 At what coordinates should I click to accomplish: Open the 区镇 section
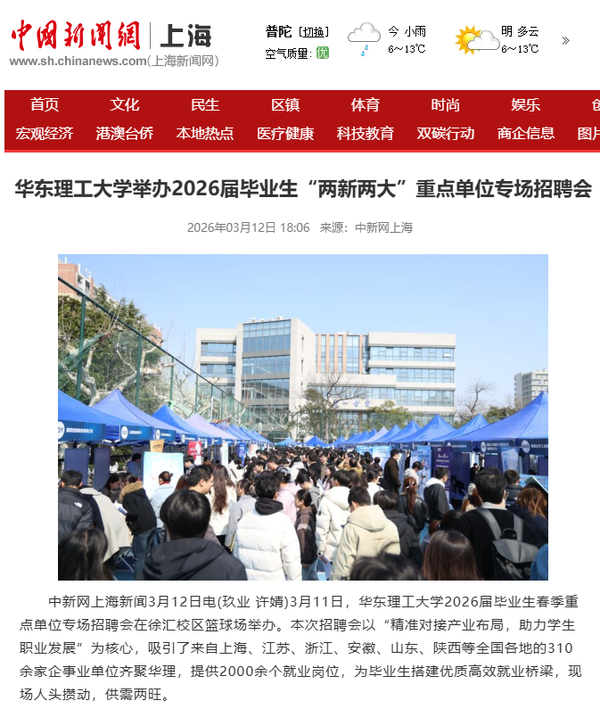pos(285,104)
